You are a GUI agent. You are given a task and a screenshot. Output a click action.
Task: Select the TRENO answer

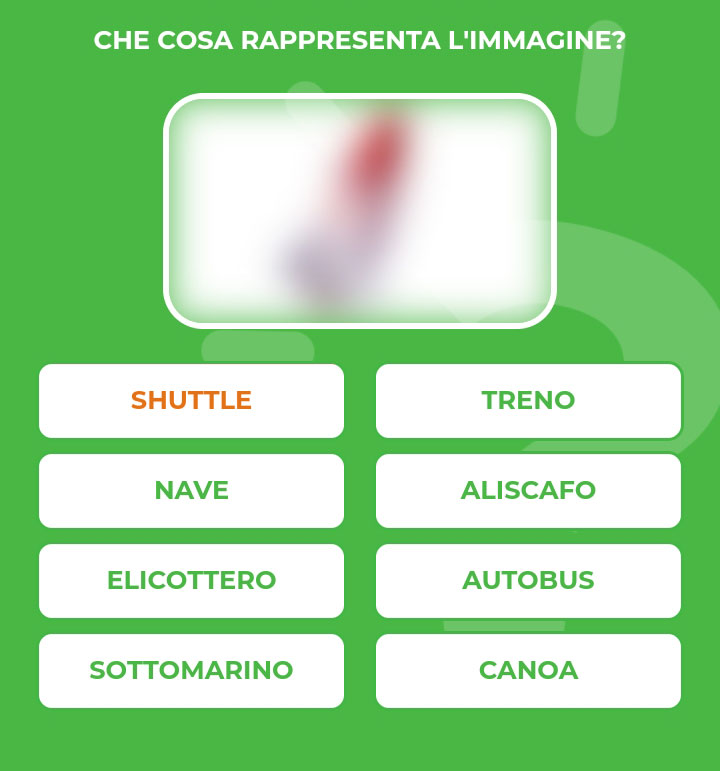click(x=528, y=401)
